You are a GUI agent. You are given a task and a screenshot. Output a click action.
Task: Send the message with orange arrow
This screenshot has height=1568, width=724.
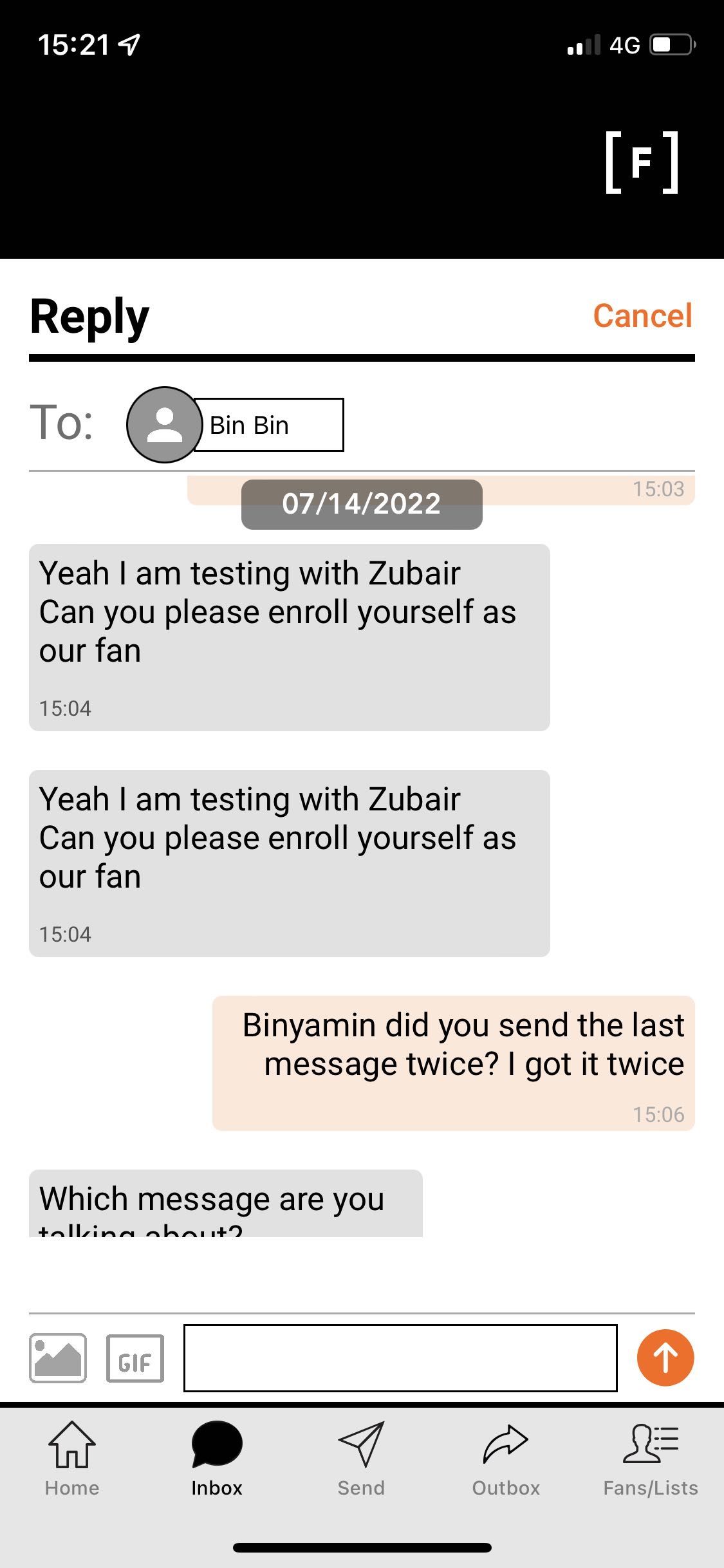(665, 1357)
